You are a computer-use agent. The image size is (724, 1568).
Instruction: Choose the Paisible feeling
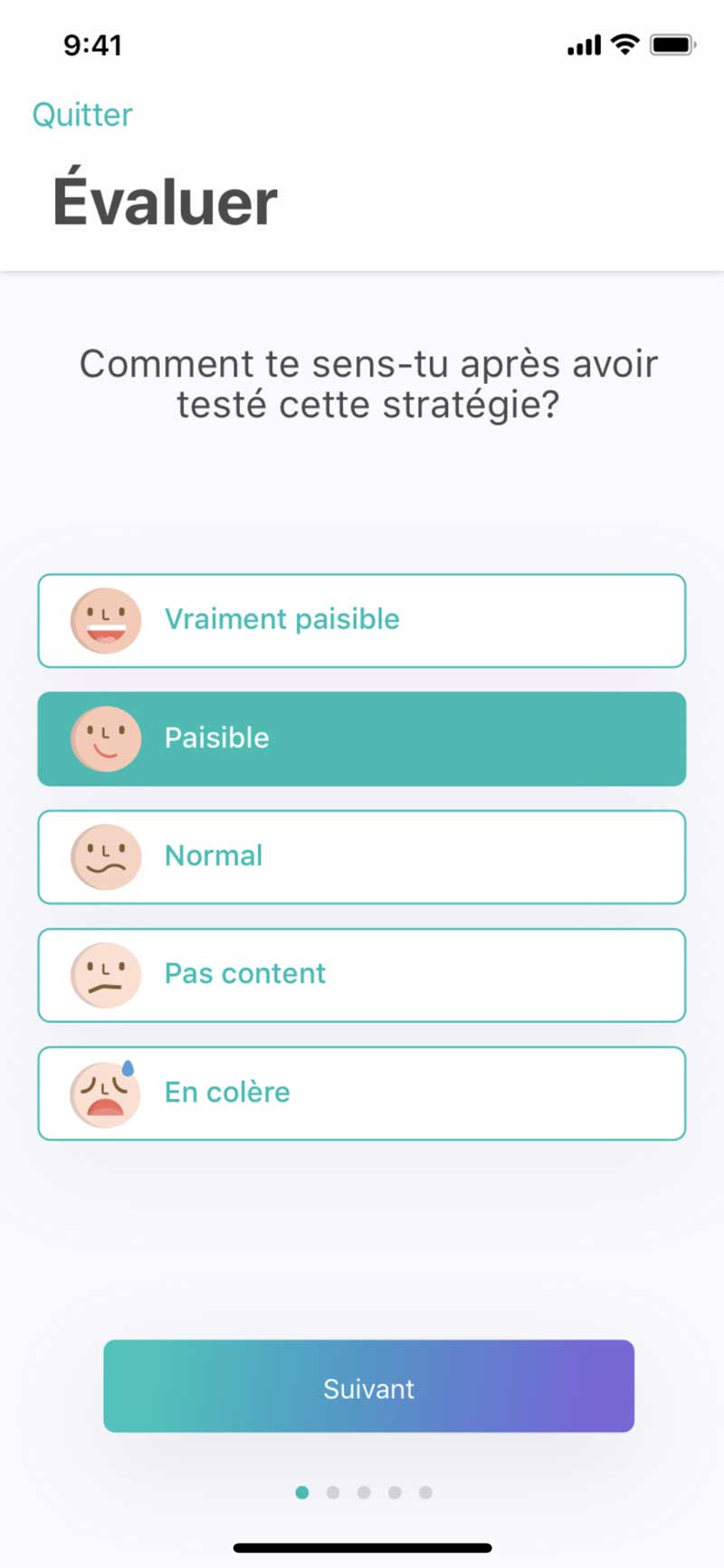coord(361,739)
